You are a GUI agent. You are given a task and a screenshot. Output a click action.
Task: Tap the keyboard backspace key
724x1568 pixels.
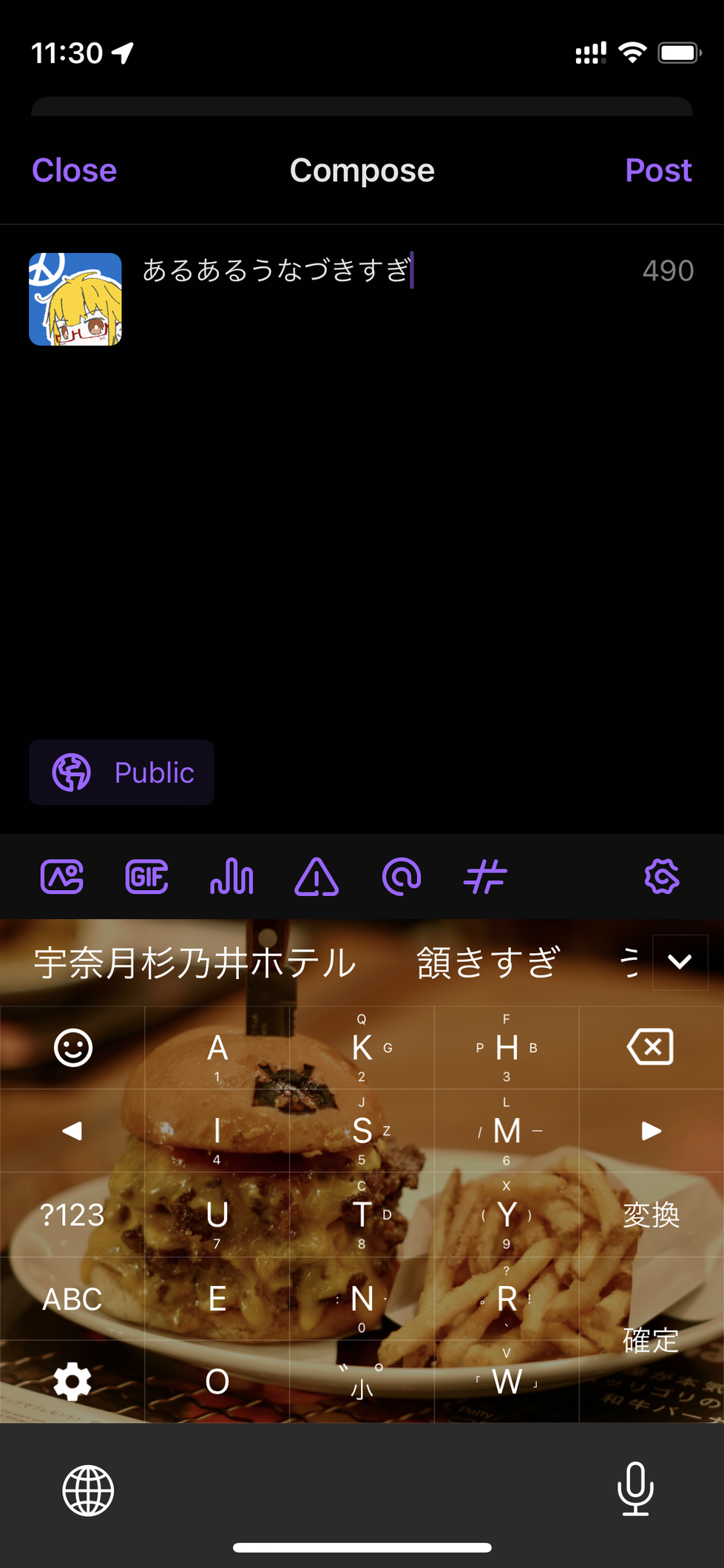coord(651,1047)
